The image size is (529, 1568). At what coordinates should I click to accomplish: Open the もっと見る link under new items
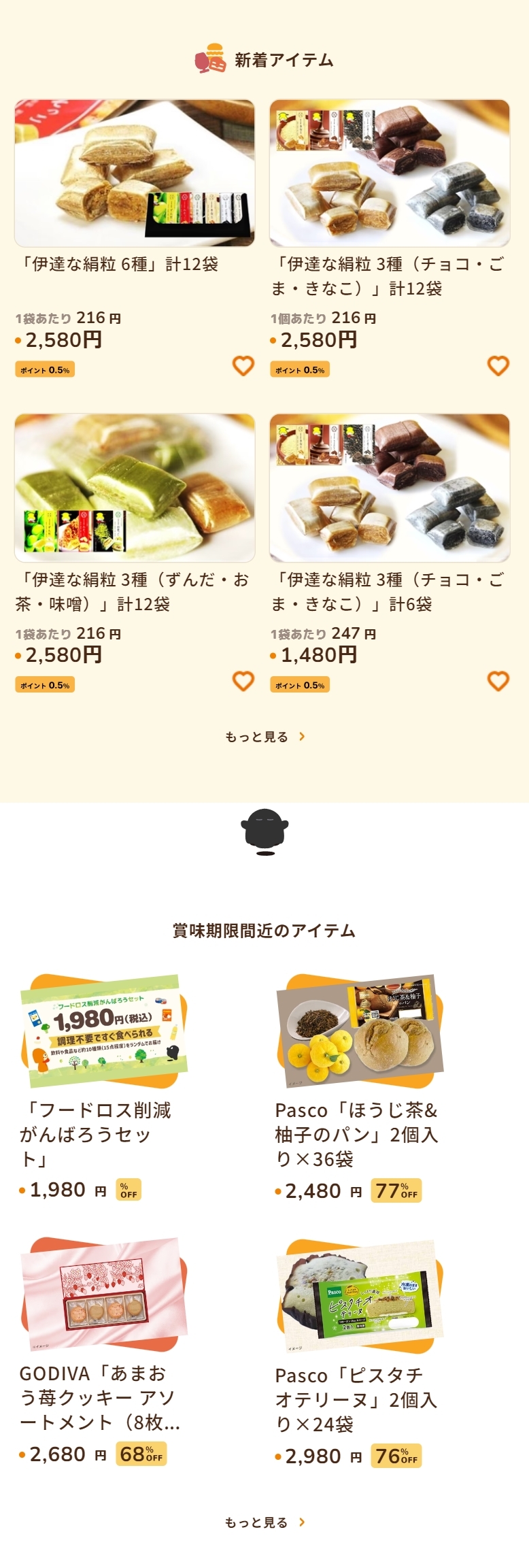(257, 736)
